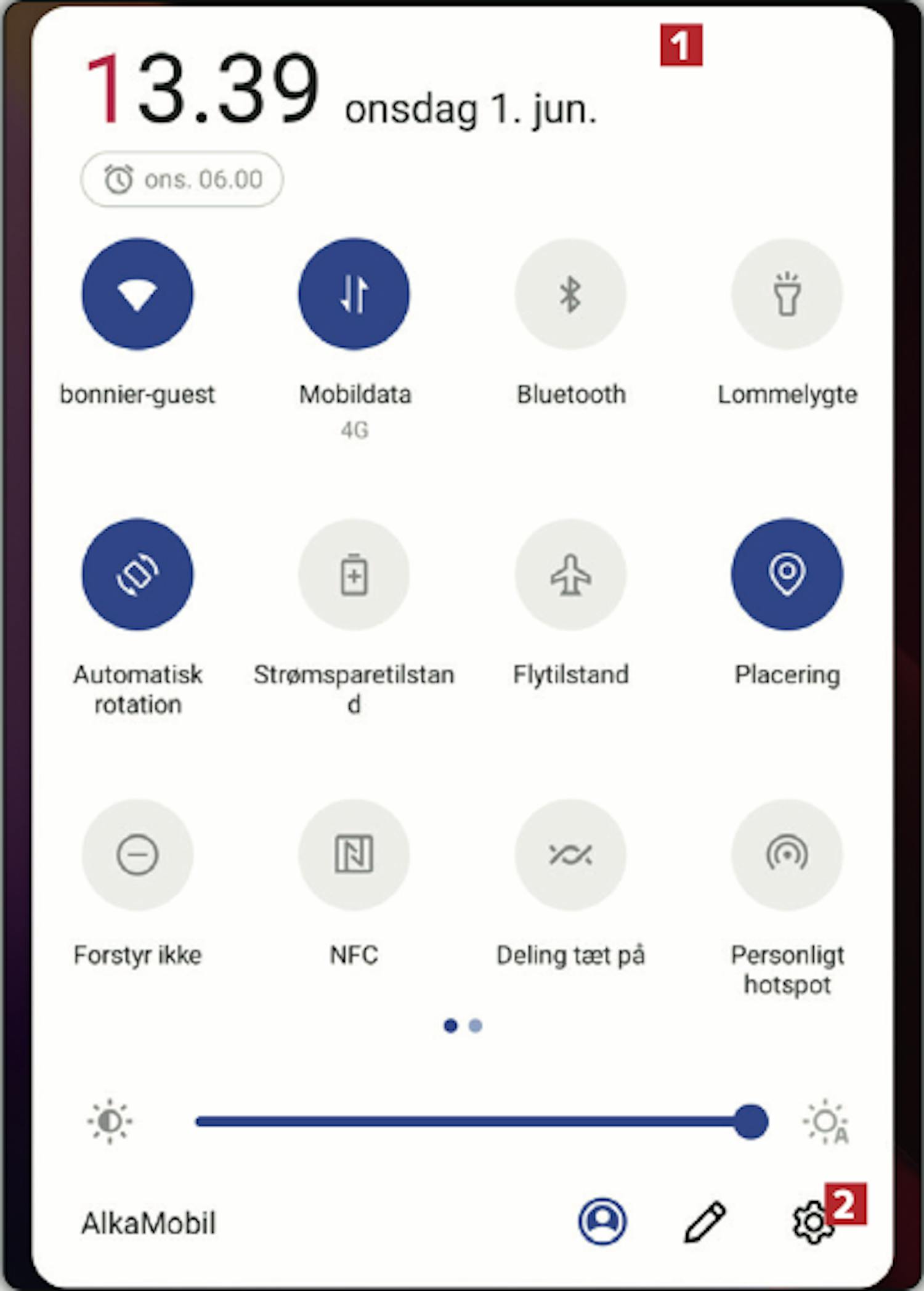Go to the second quick settings page dot
The width and height of the screenshot is (924, 1291).
coord(475,1025)
